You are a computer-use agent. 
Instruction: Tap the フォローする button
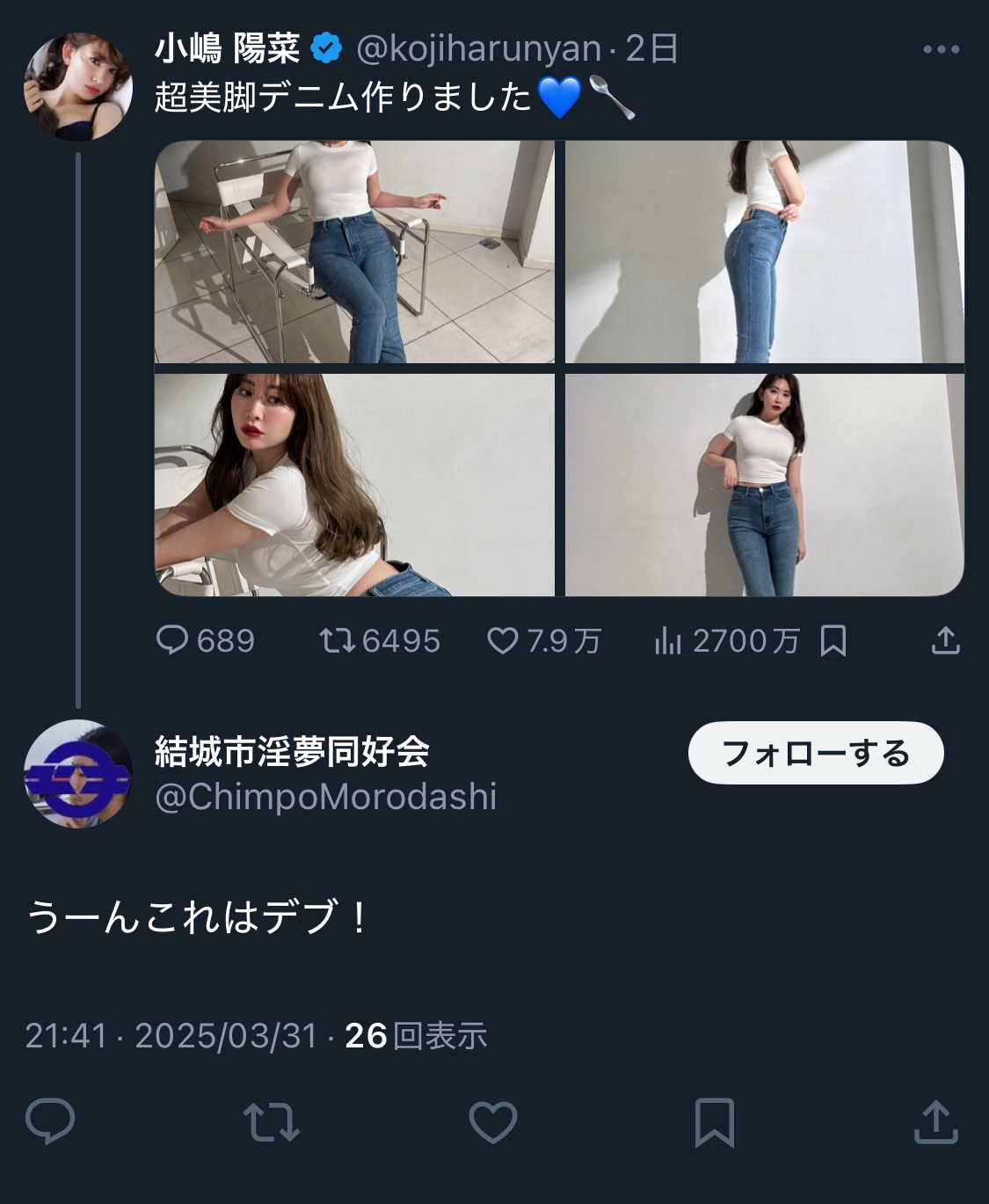pos(815,753)
